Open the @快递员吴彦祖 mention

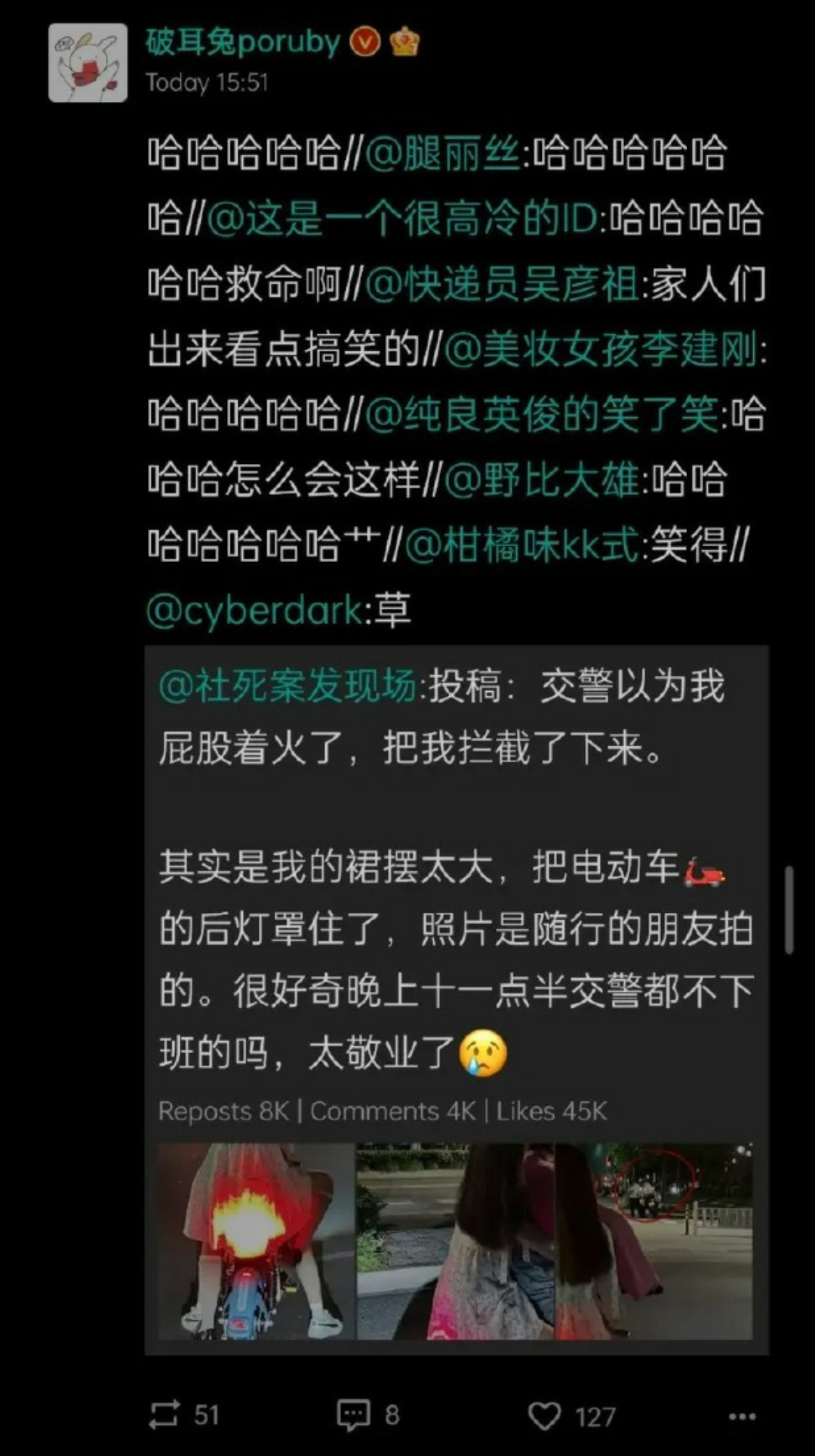tap(503, 285)
